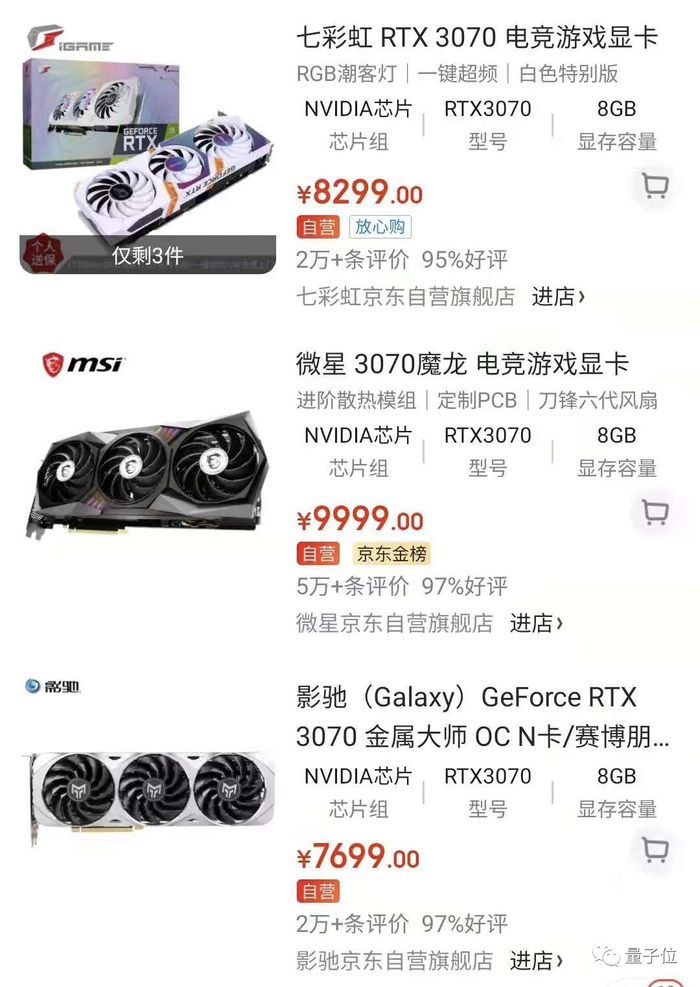Open the 微星 3070魔龙 product image

point(148,470)
